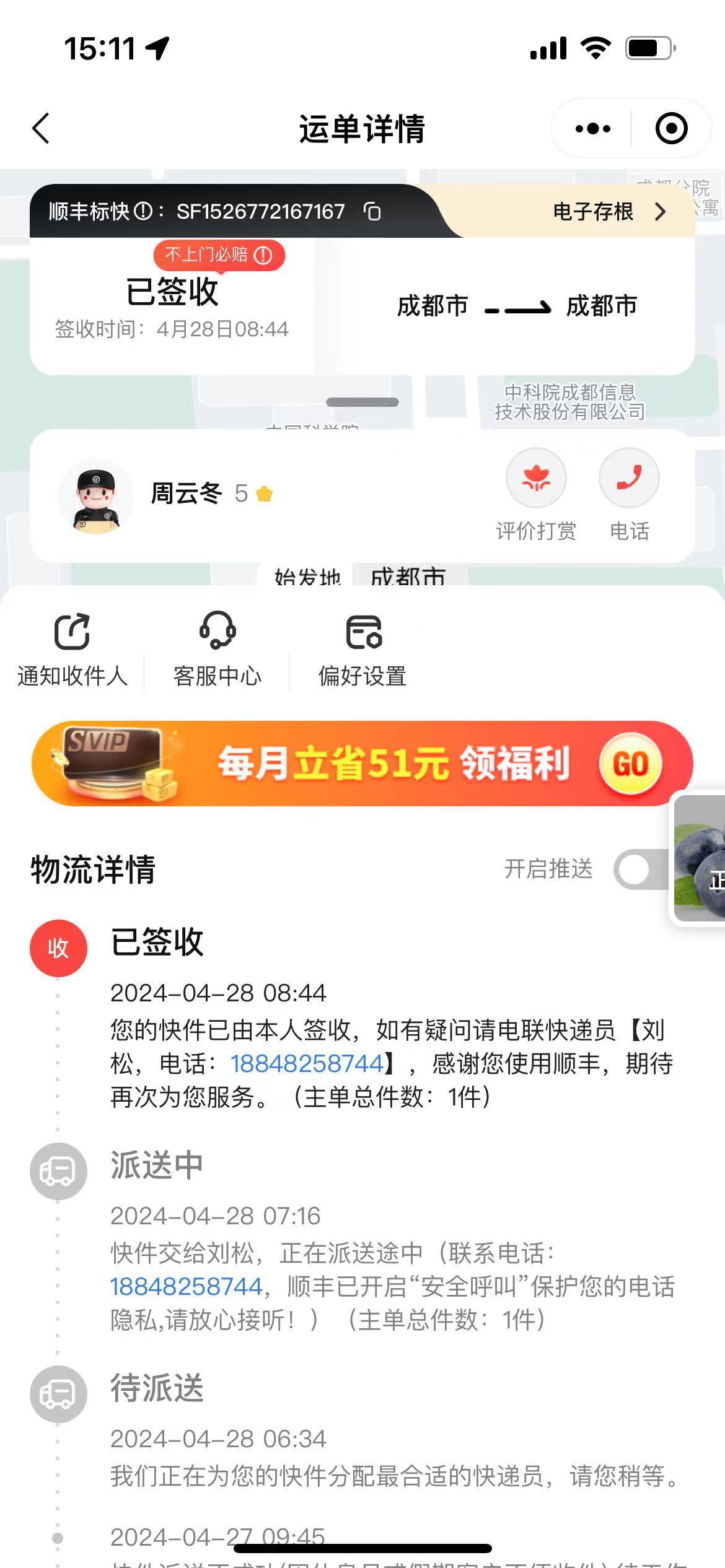
Task: Open 评价打赏 for the courier 周云冬
Action: (x=536, y=495)
